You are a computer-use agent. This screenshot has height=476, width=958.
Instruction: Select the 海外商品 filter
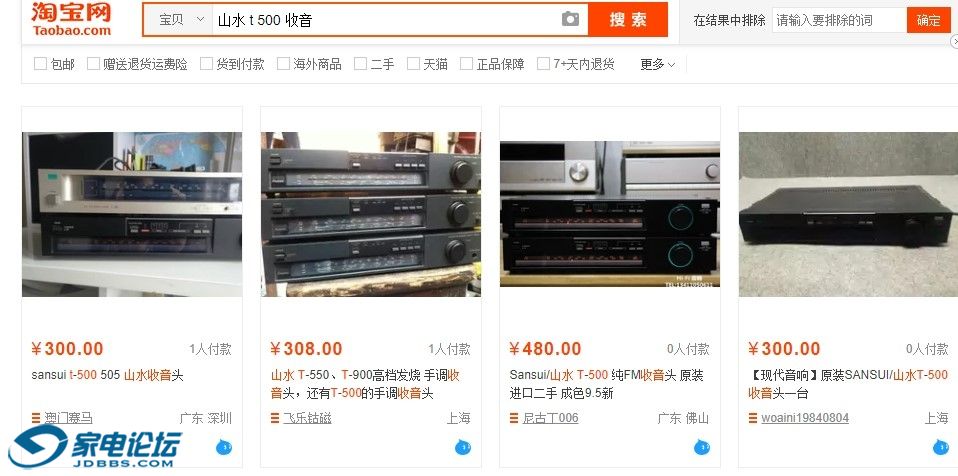click(285, 64)
